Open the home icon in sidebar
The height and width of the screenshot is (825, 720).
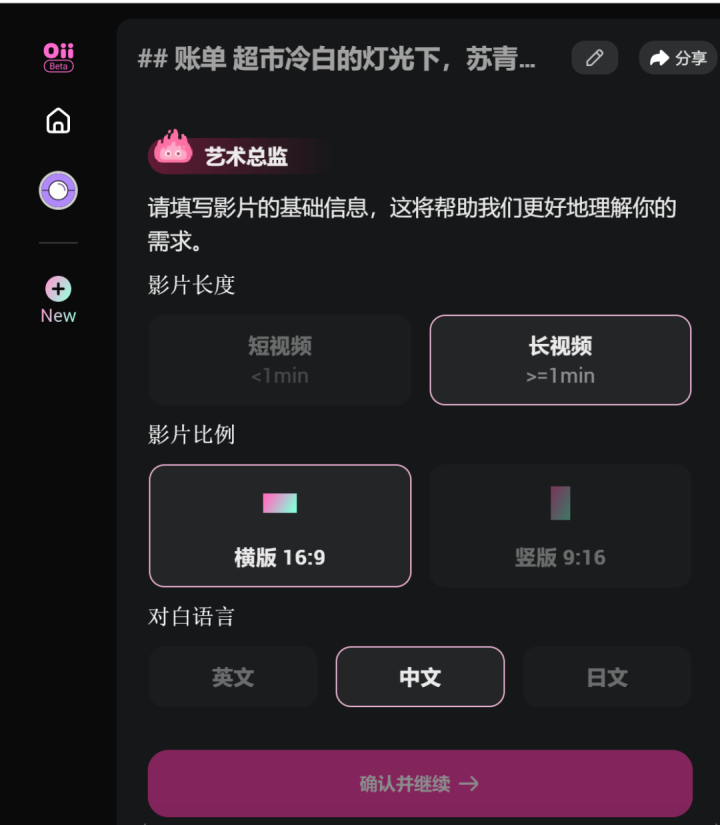click(x=58, y=122)
